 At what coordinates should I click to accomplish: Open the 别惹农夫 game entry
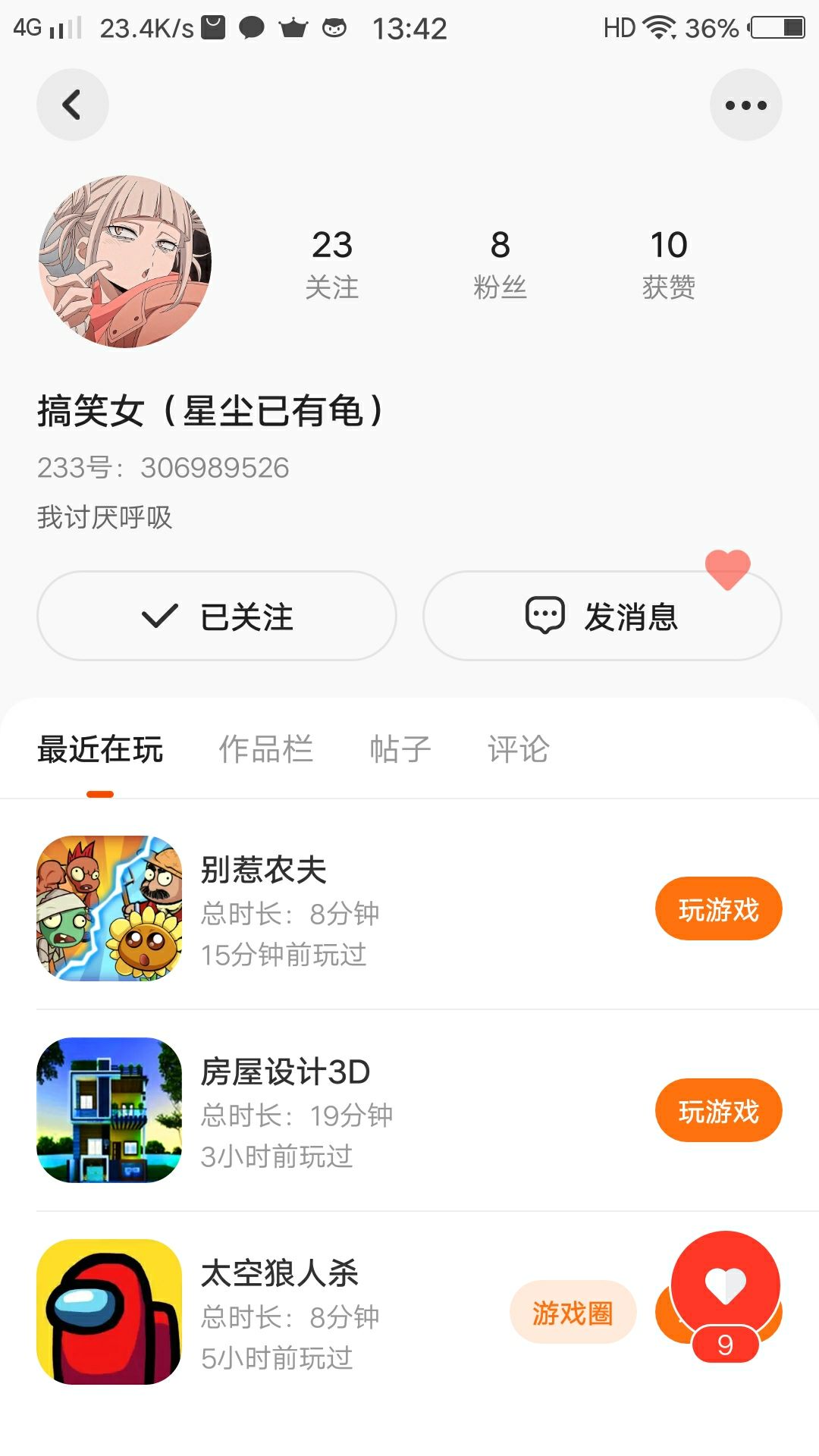pos(263,870)
